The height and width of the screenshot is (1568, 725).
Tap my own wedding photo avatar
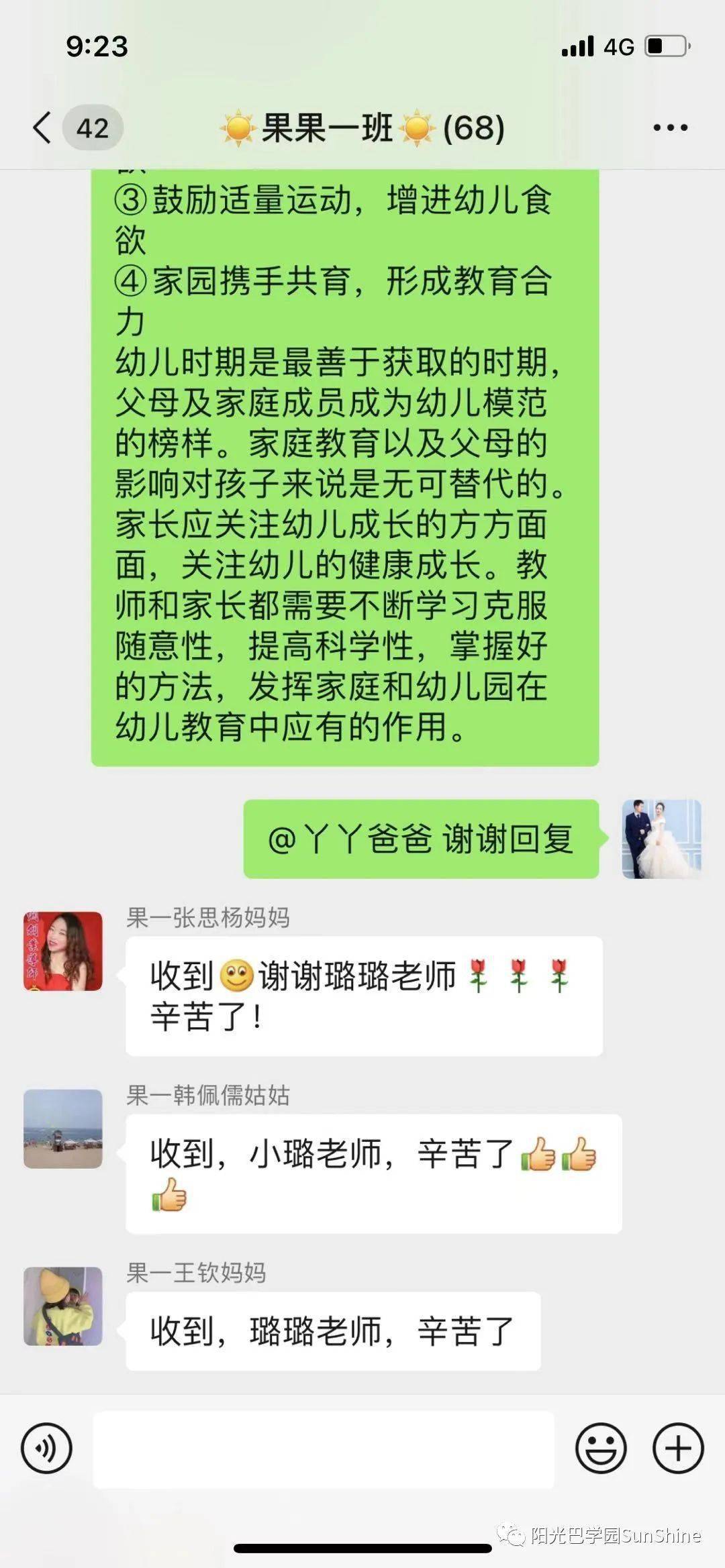point(662,839)
